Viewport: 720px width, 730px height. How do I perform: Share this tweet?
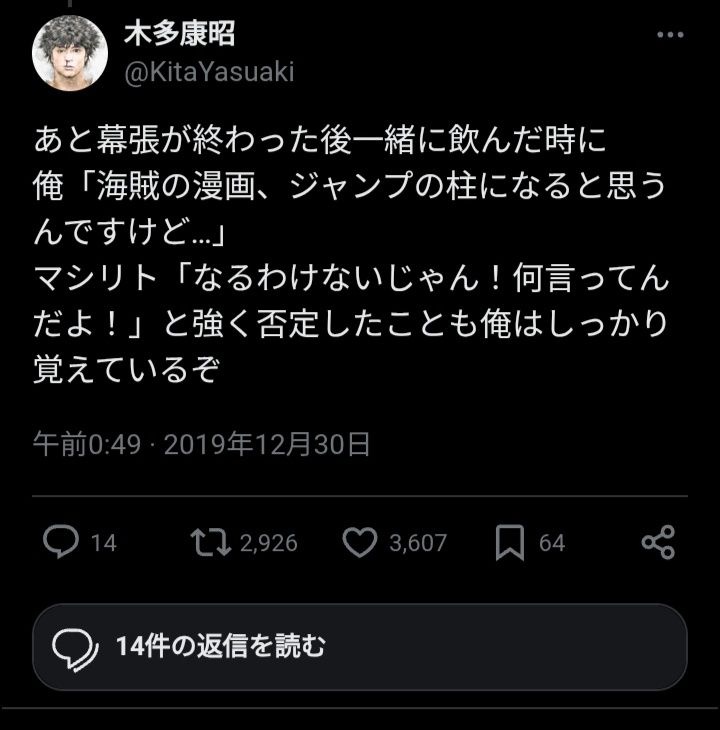(x=658, y=542)
